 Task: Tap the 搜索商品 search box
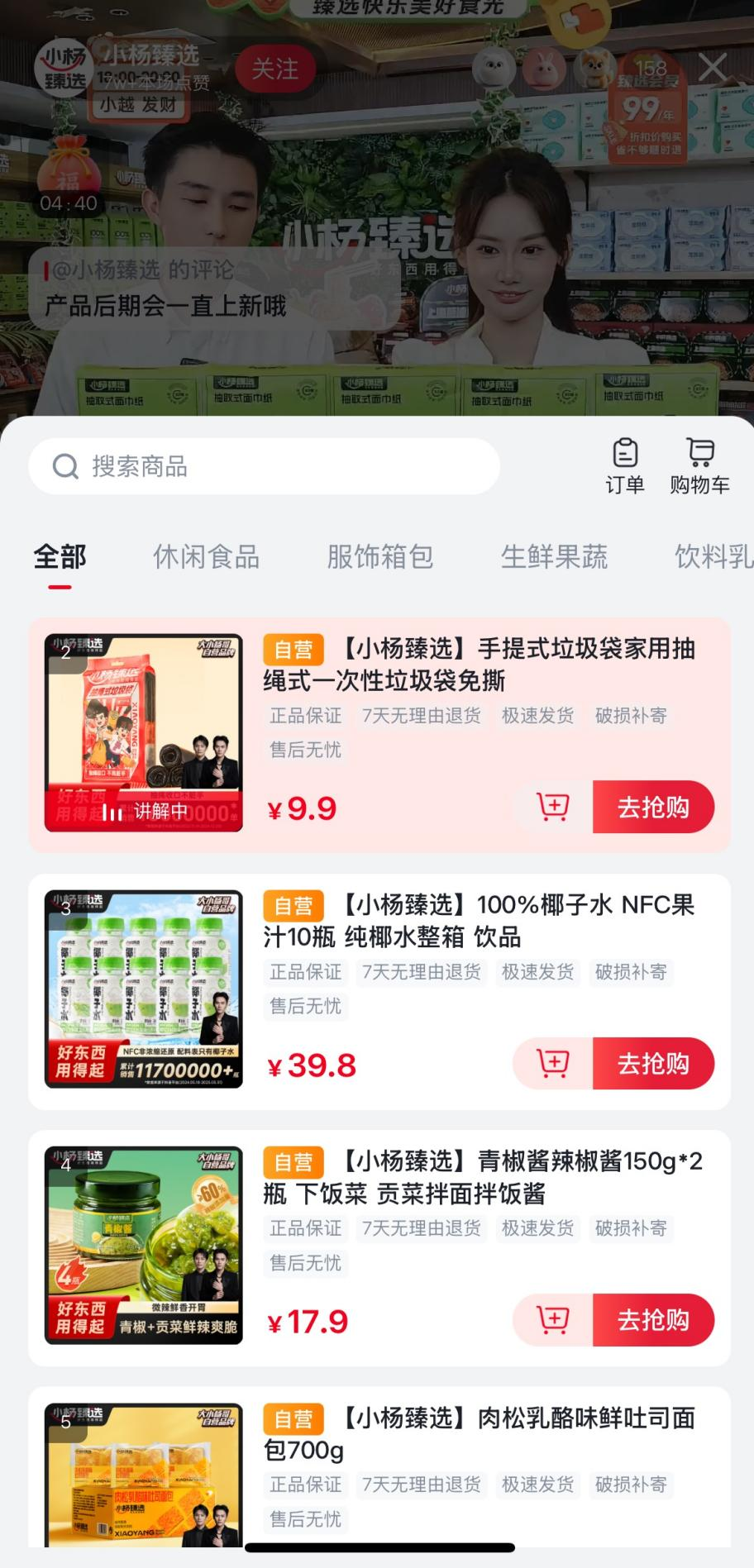(265, 466)
